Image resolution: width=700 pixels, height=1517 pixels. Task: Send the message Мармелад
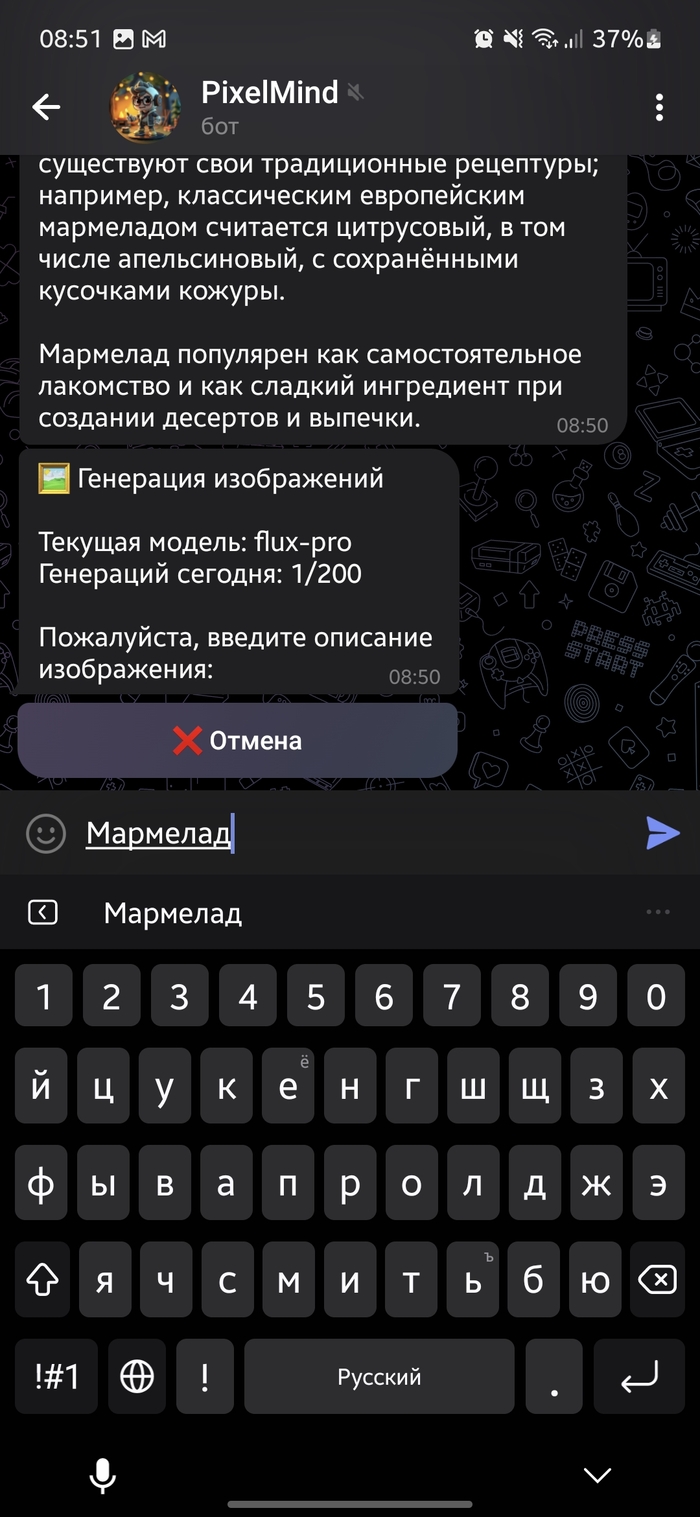[662, 832]
